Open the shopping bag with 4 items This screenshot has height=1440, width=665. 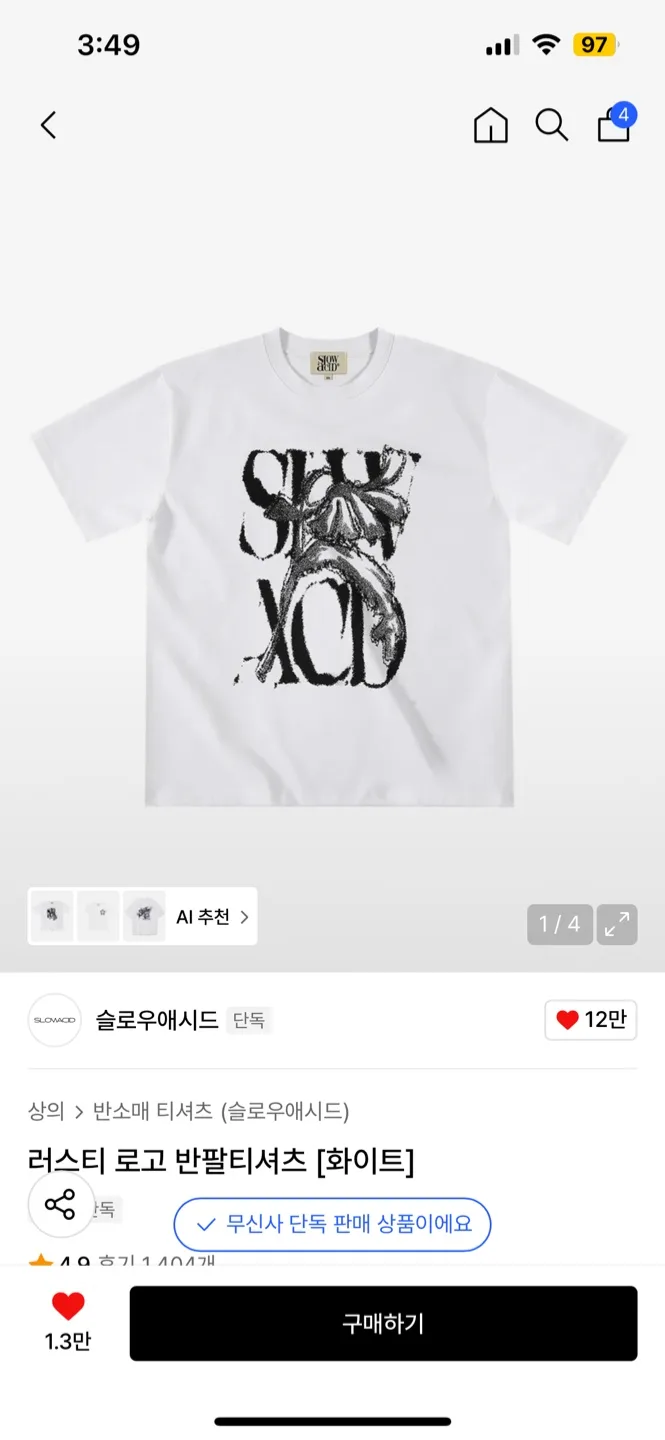coord(614,125)
